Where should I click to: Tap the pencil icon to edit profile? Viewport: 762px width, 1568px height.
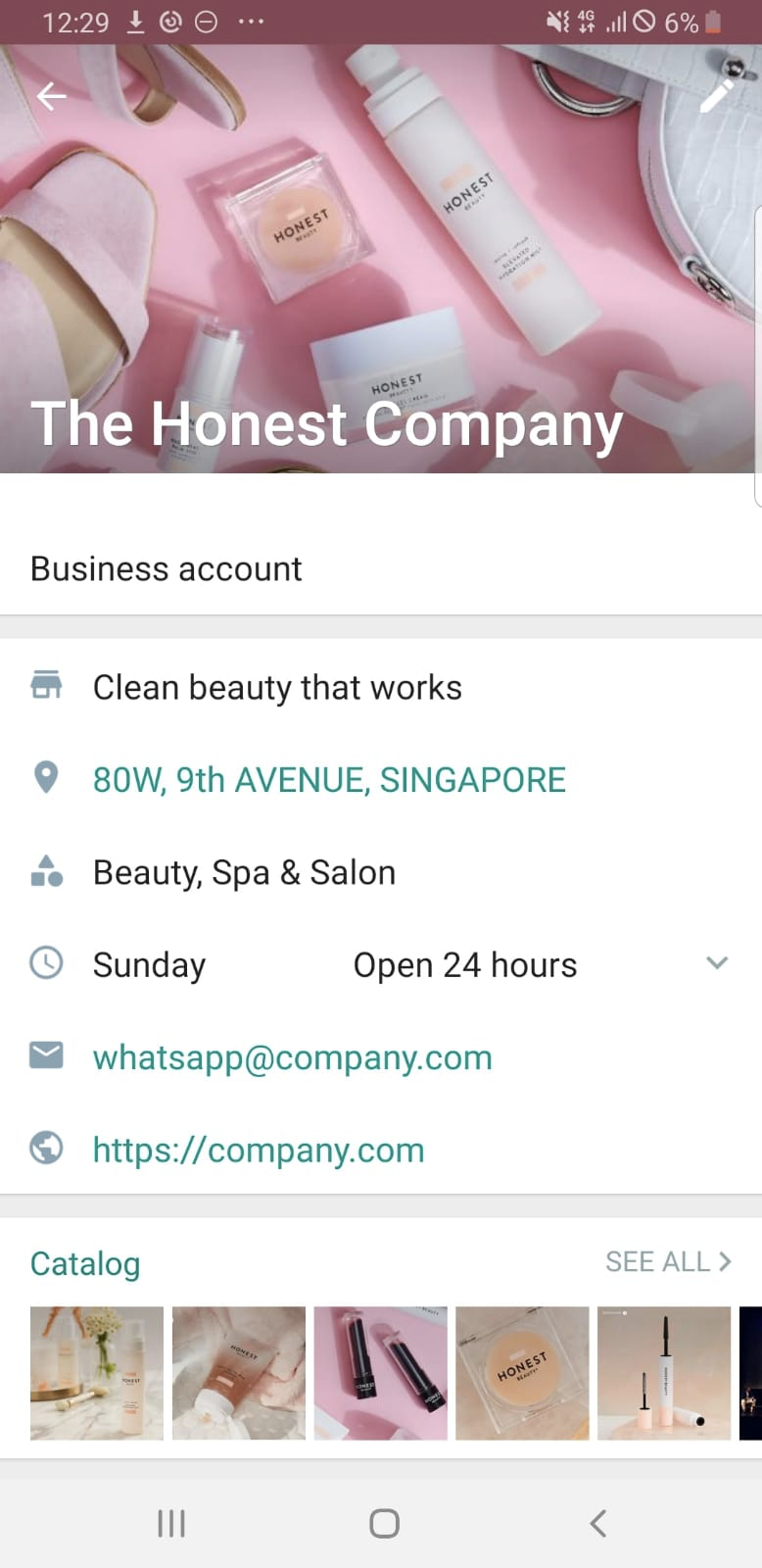[x=717, y=95]
